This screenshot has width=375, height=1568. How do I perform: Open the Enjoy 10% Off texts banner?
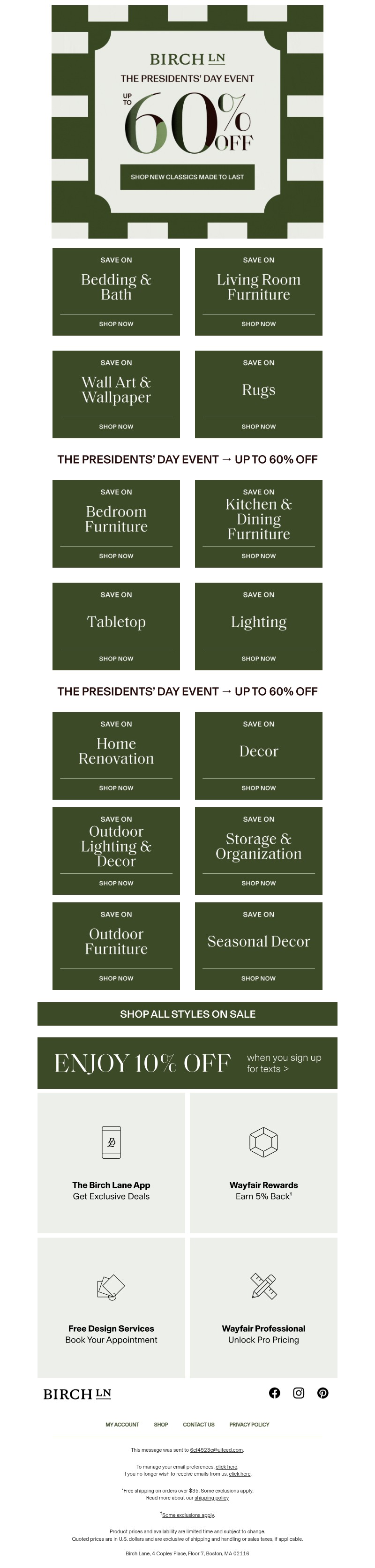[x=187, y=1063]
